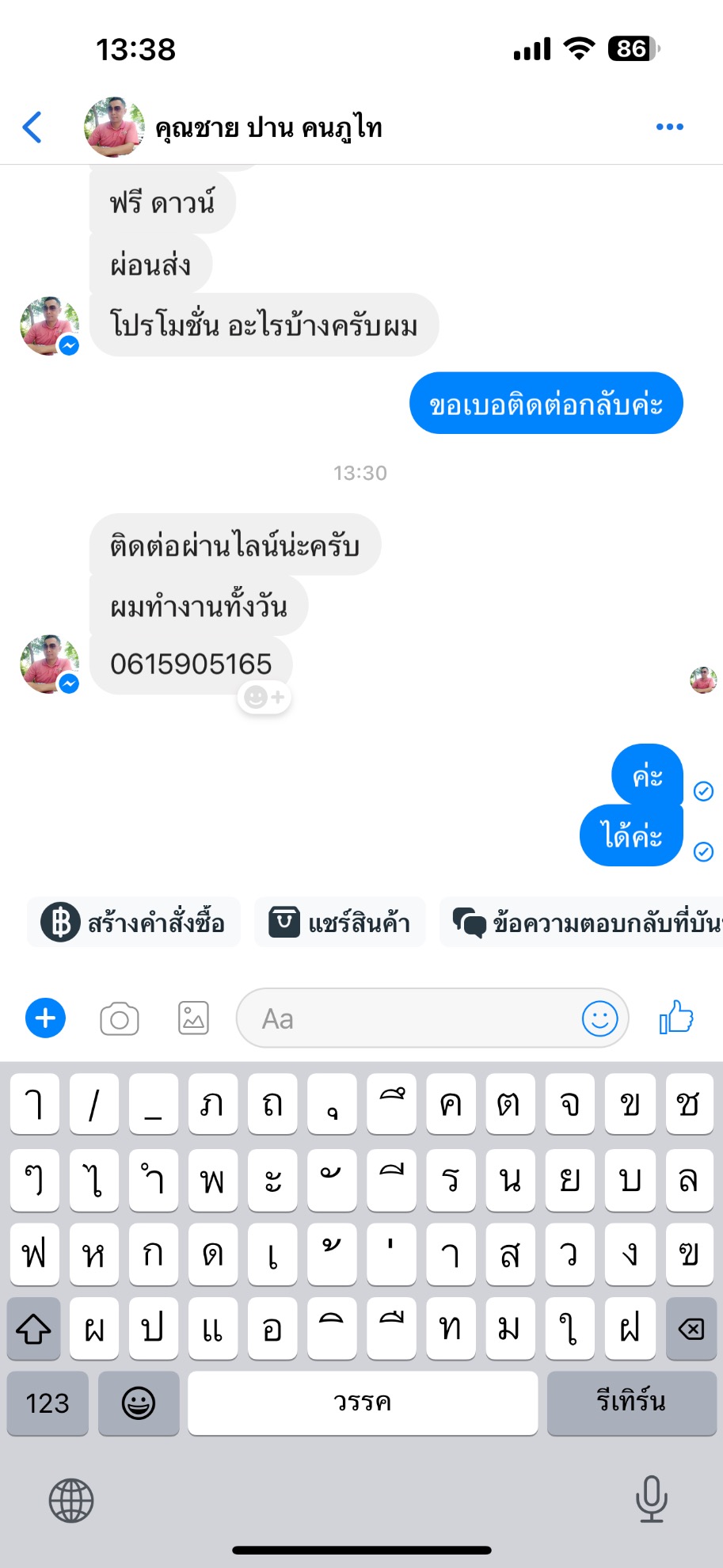Tap the สร้างคำสั่งซื้อ chip
Viewport: 723px width, 1568px height.
[x=133, y=923]
